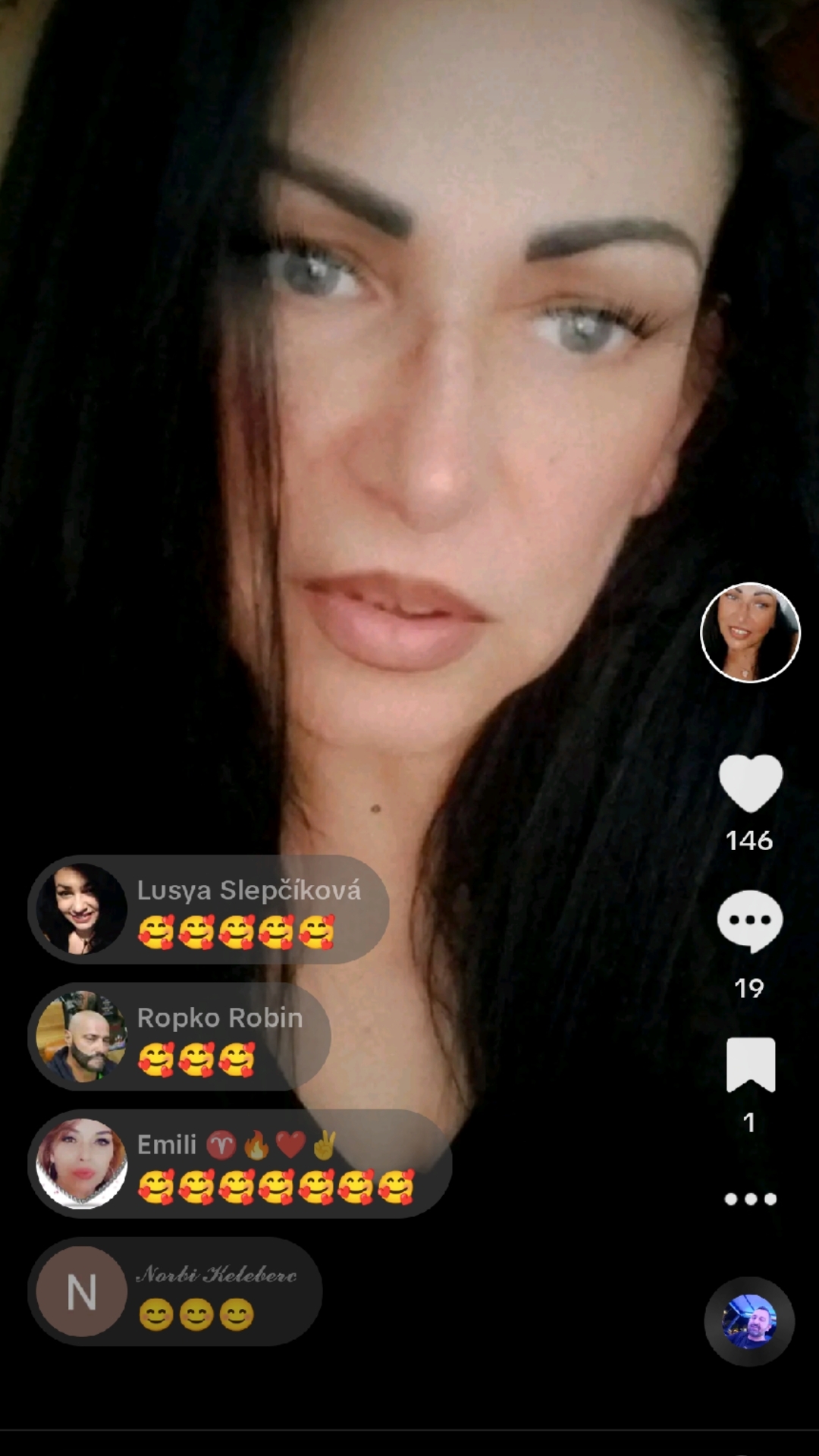
Task: View Norbi Kelebere's comment
Action: pyautogui.click(x=175, y=1291)
